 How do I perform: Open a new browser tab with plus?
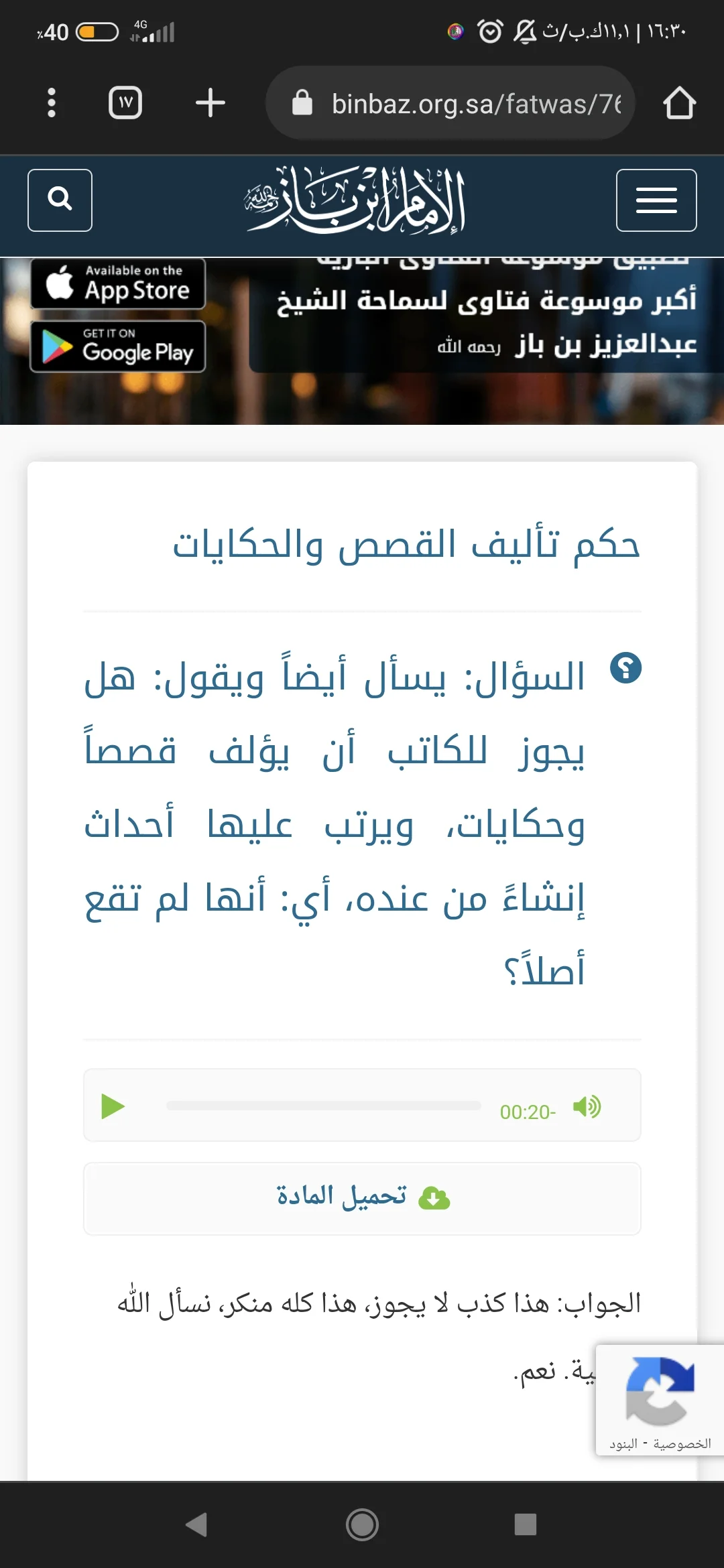click(x=210, y=102)
